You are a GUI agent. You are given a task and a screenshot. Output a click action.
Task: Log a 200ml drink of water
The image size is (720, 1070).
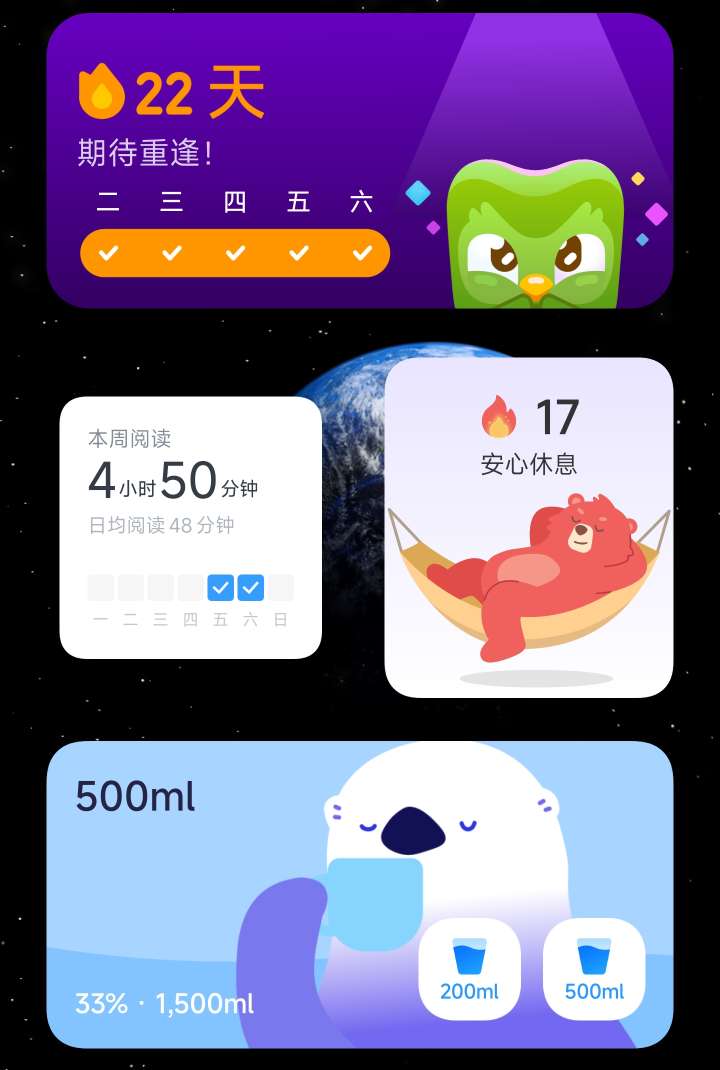point(469,968)
